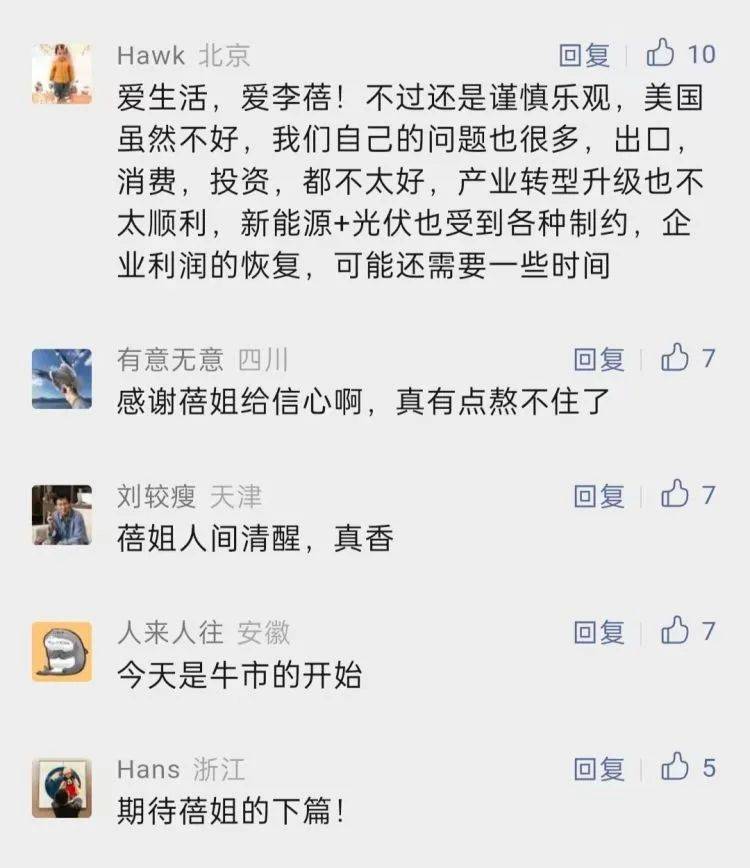Open Hans's profile avatar

61,789
